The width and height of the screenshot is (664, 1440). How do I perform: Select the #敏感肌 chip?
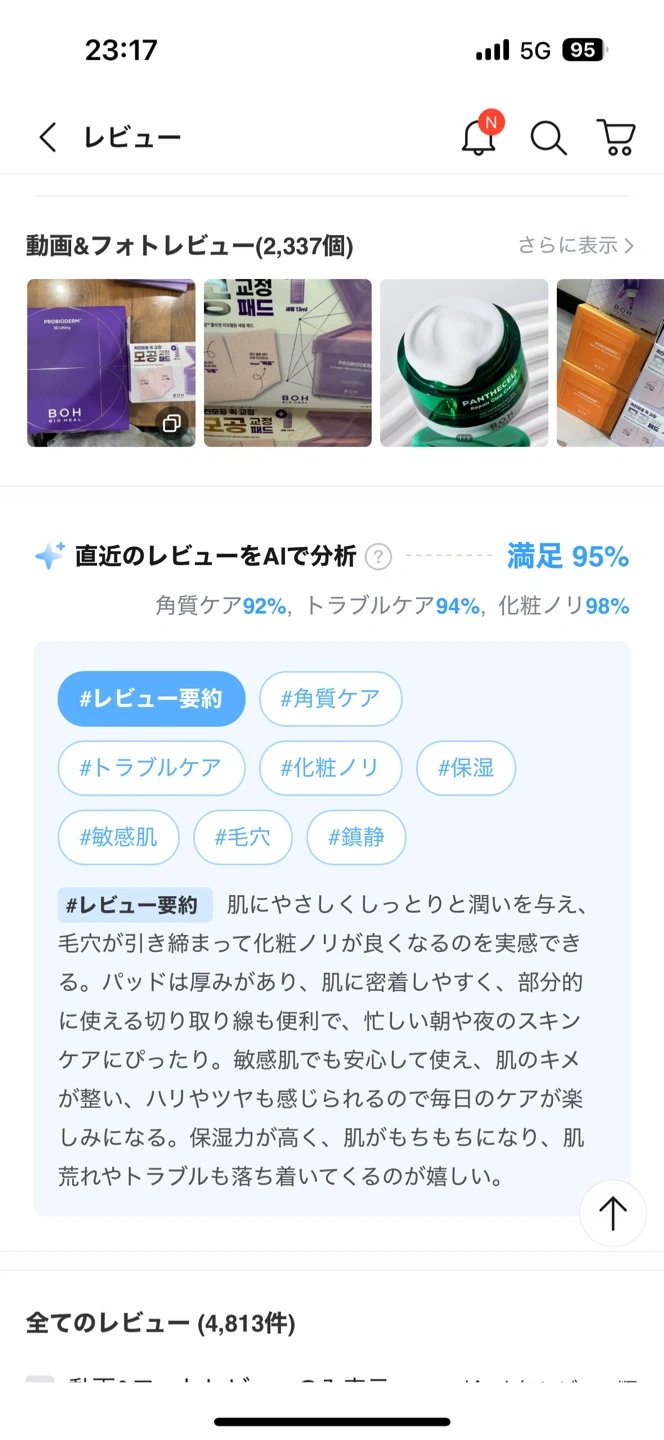tap(118, 837)
